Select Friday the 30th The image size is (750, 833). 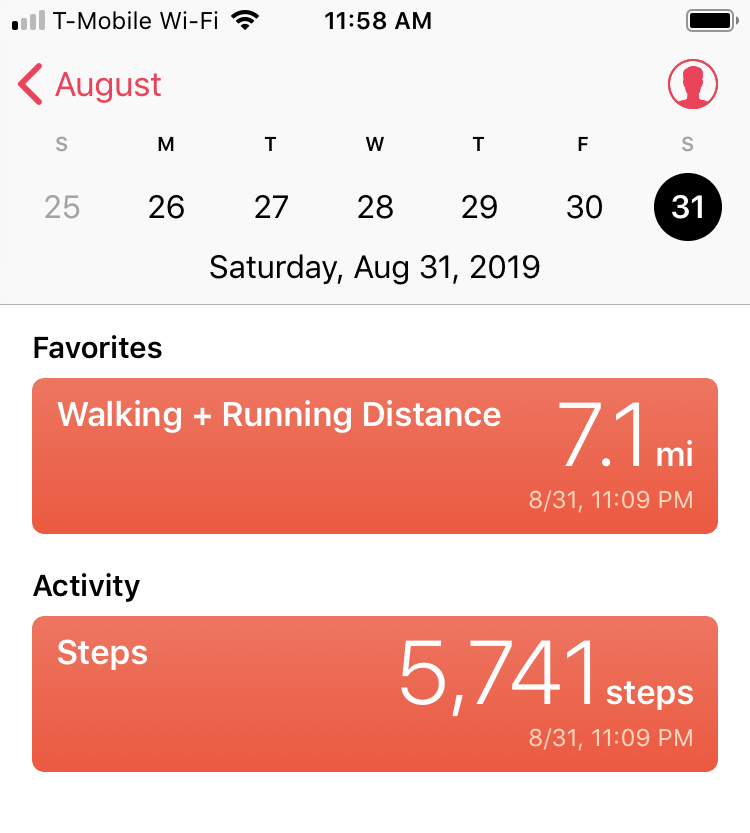(x=584, y=207)
